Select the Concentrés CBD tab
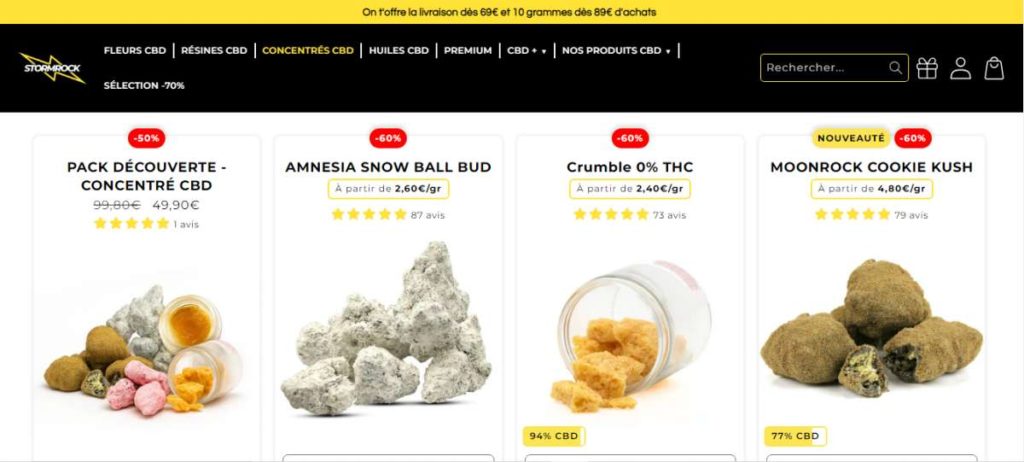This screenshot has width=1024, height=462. 308,50
